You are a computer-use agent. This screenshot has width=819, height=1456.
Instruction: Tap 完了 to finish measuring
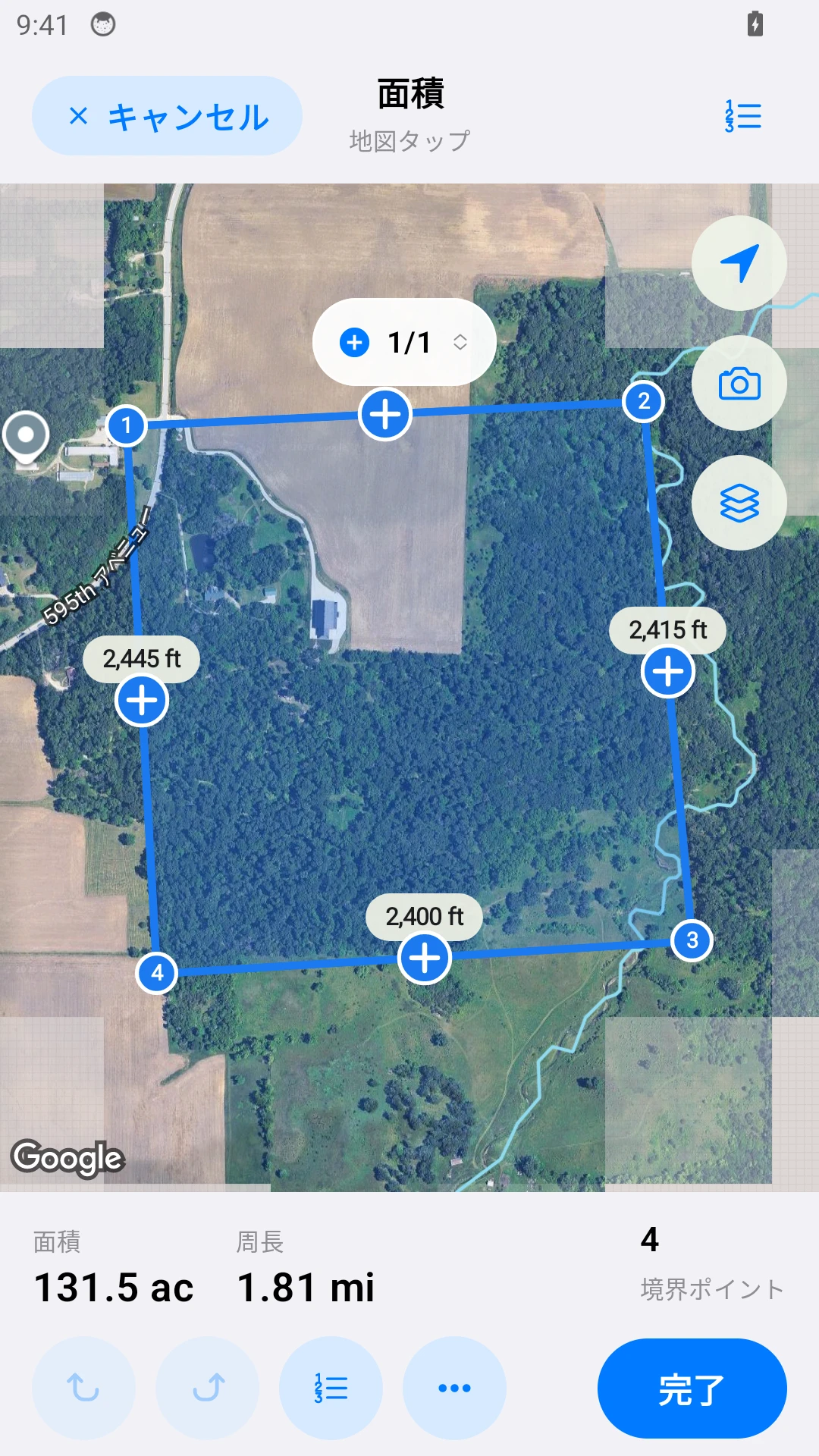(692, 1389)
